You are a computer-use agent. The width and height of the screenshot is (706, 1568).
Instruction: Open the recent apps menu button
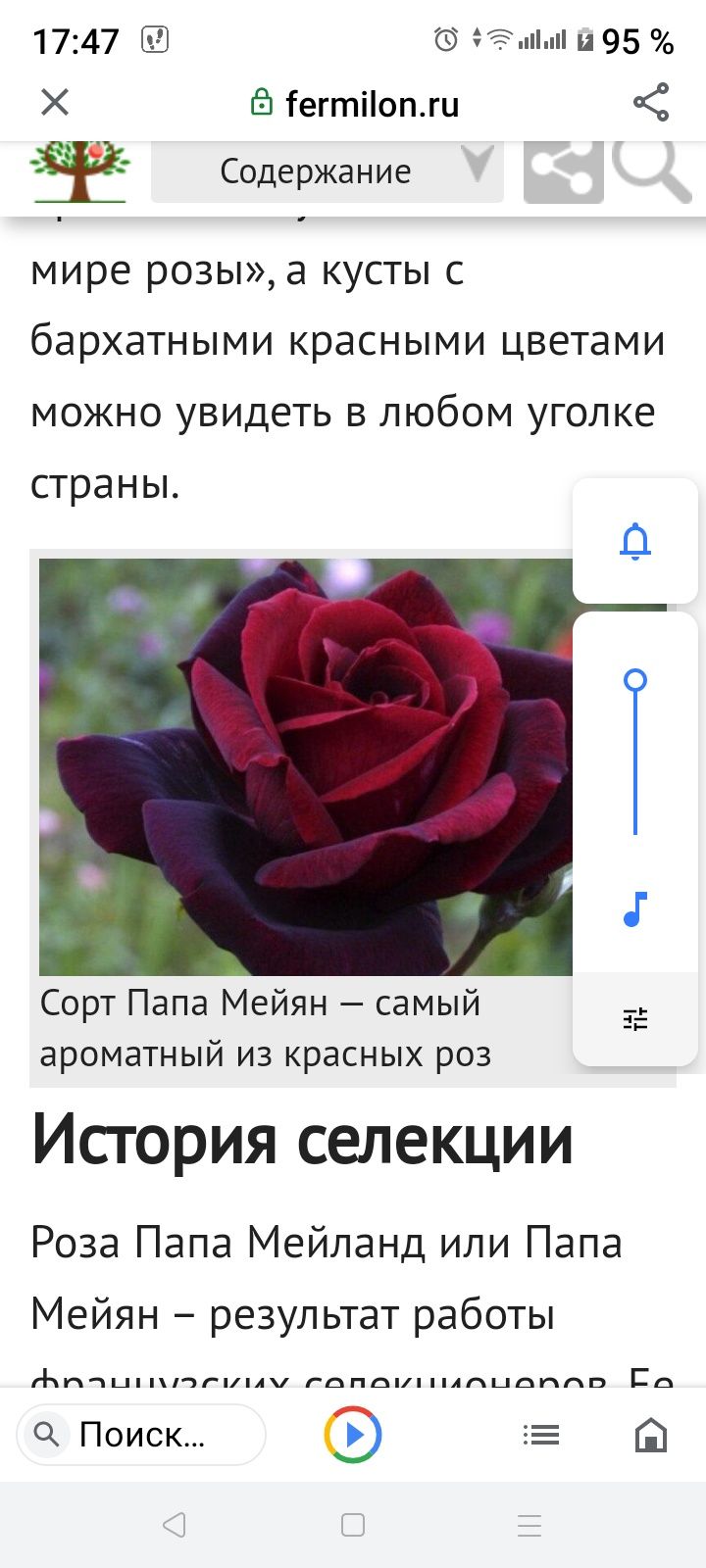click(x=529, y=1525)
